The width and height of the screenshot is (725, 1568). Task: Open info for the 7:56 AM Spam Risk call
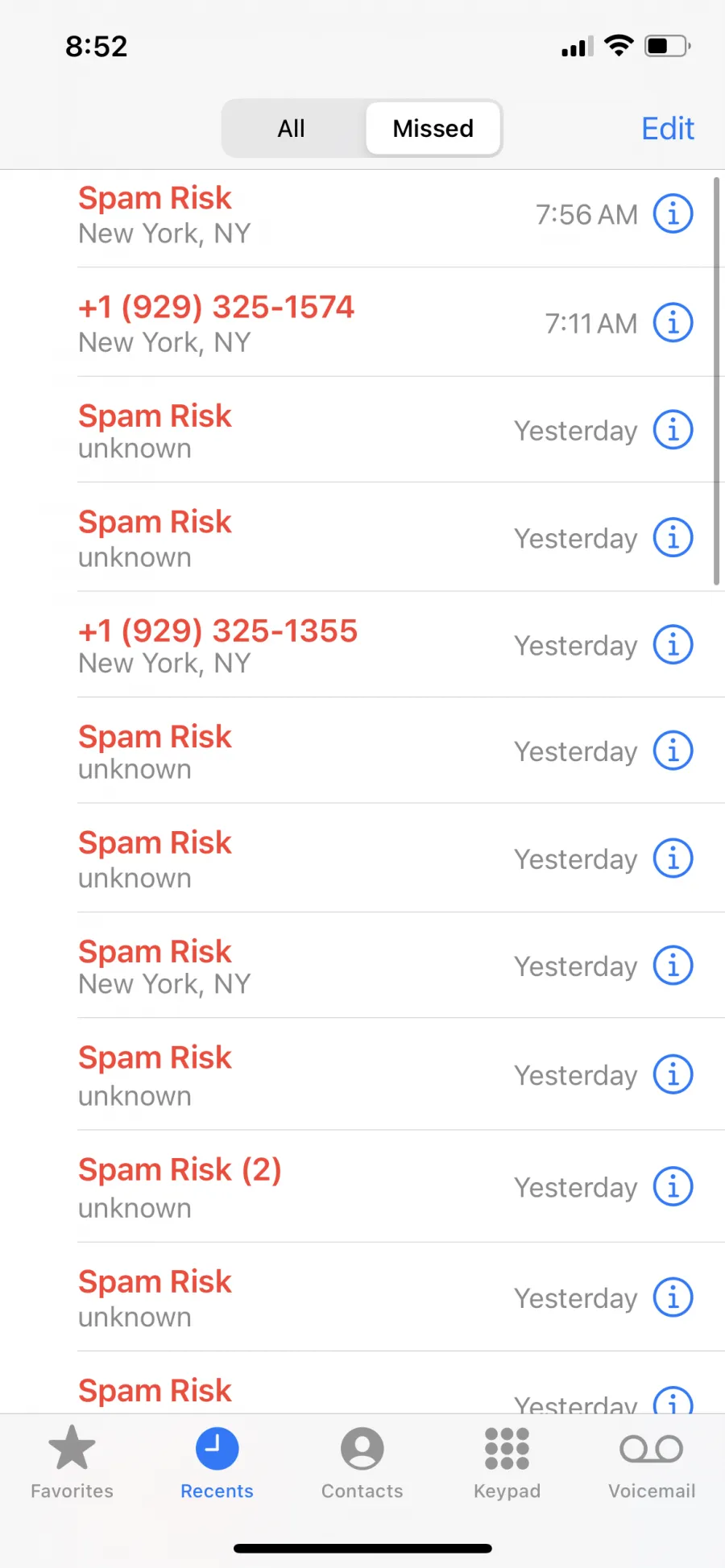[673, 214]
